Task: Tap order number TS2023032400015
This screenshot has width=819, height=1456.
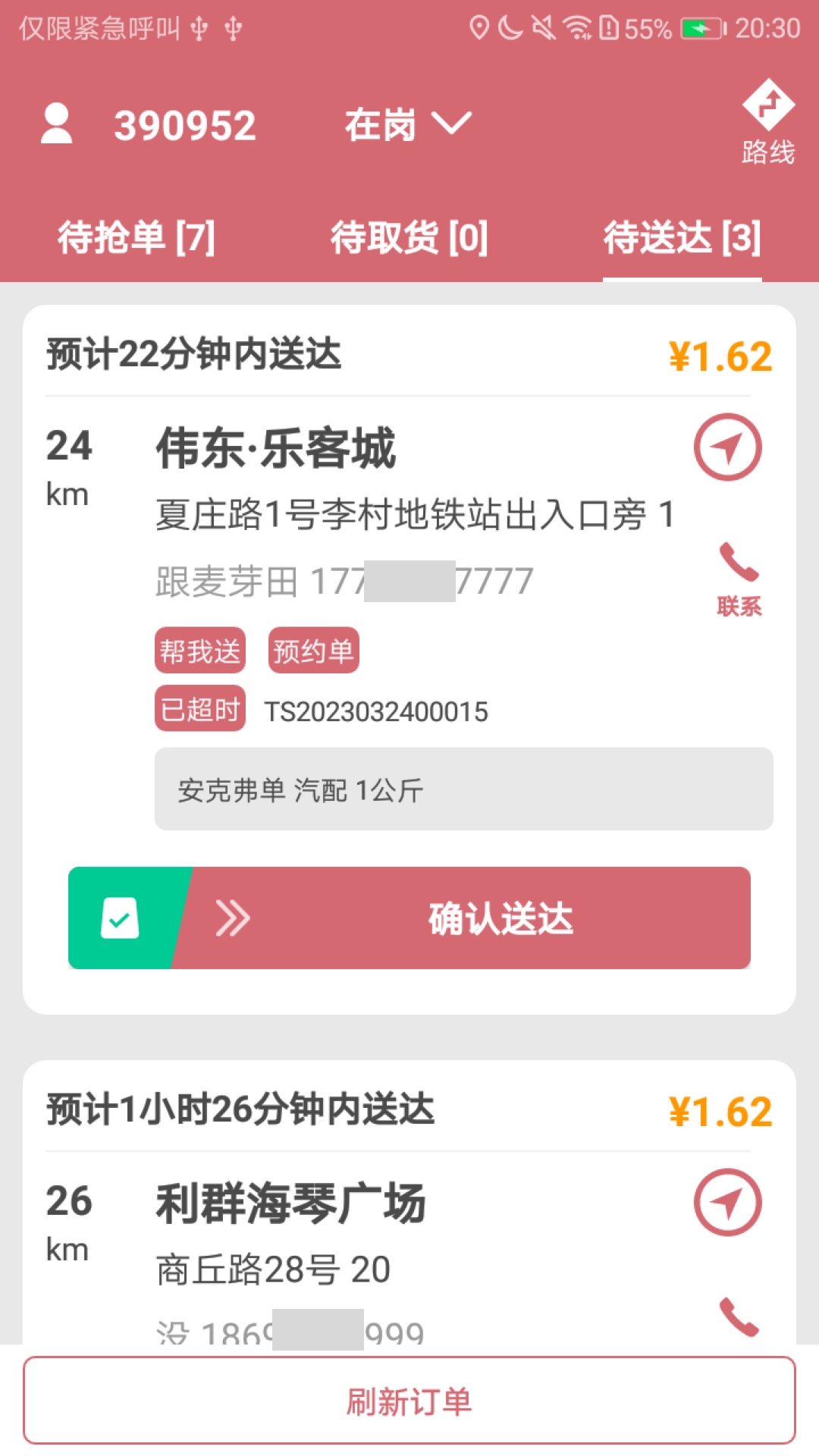Action: [375, 711]
